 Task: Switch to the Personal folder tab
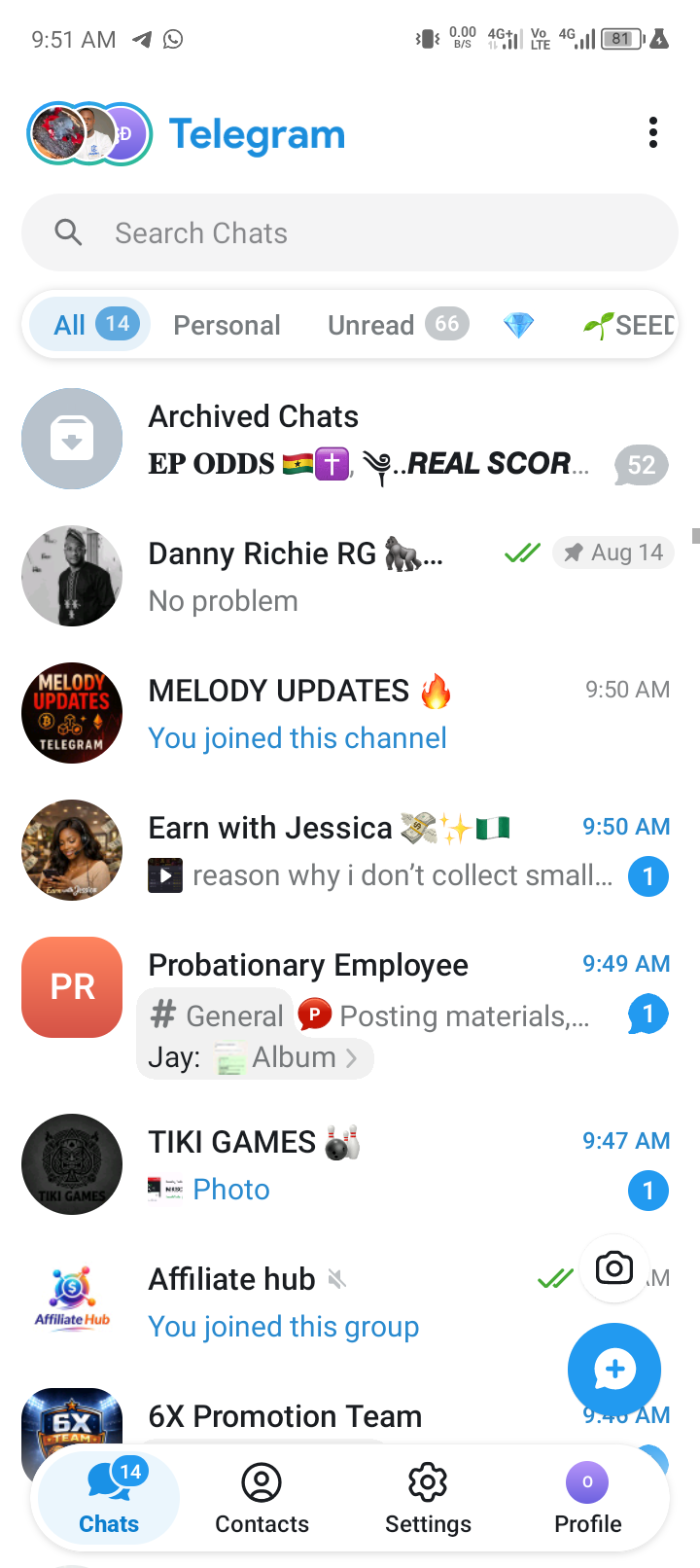tap(227, 325)
